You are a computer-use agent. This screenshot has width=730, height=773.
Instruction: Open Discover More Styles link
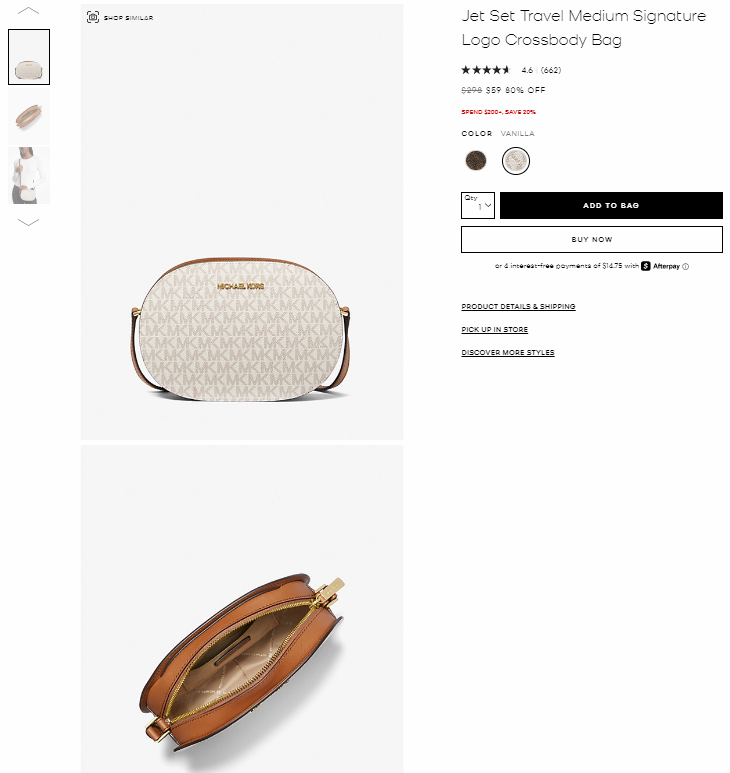507,353
